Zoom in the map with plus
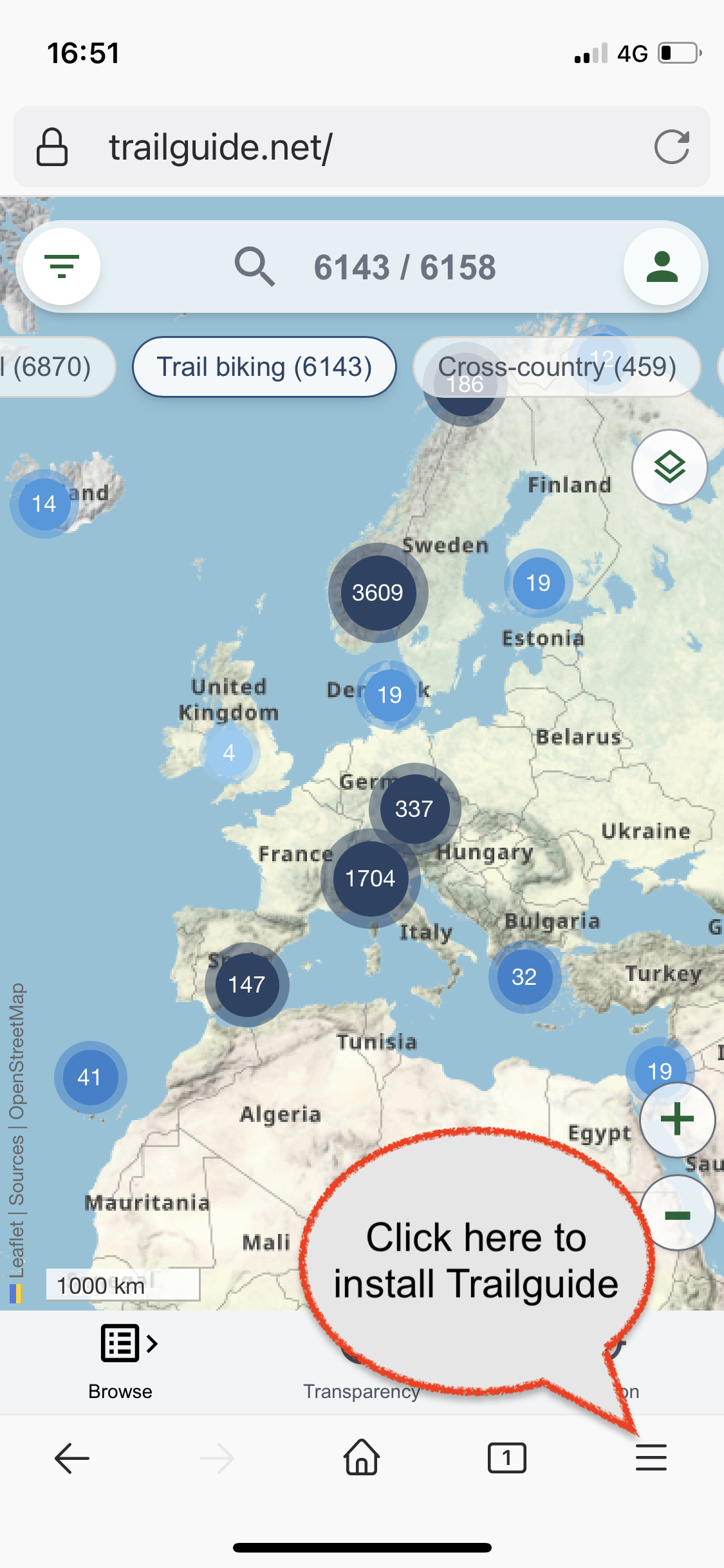Image resolution: width=724 pixels, height=1568 pixels. pos(677,1119)
